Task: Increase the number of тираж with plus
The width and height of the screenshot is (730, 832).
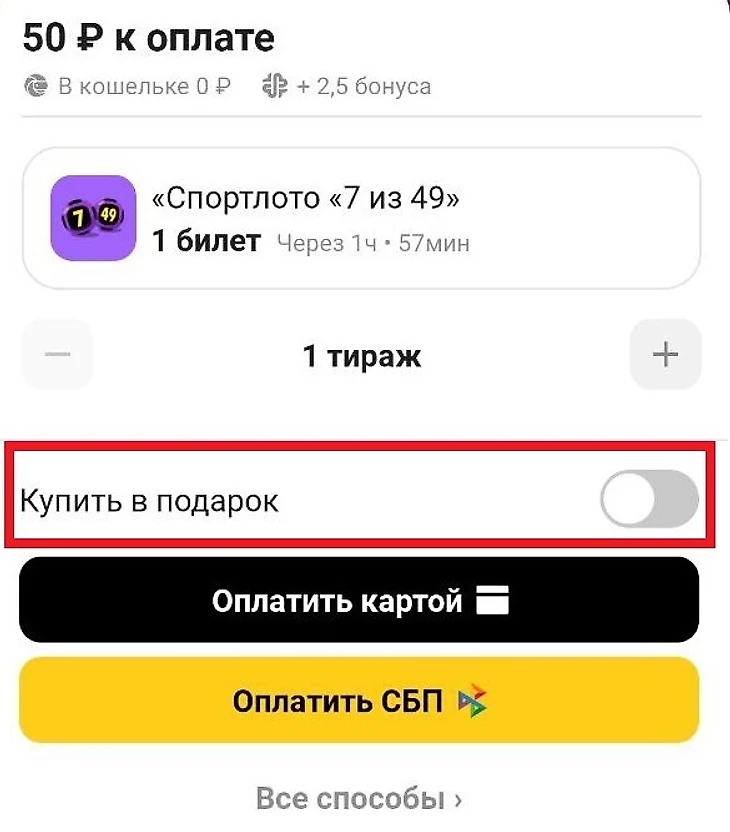Action: [x=665, y=354]
